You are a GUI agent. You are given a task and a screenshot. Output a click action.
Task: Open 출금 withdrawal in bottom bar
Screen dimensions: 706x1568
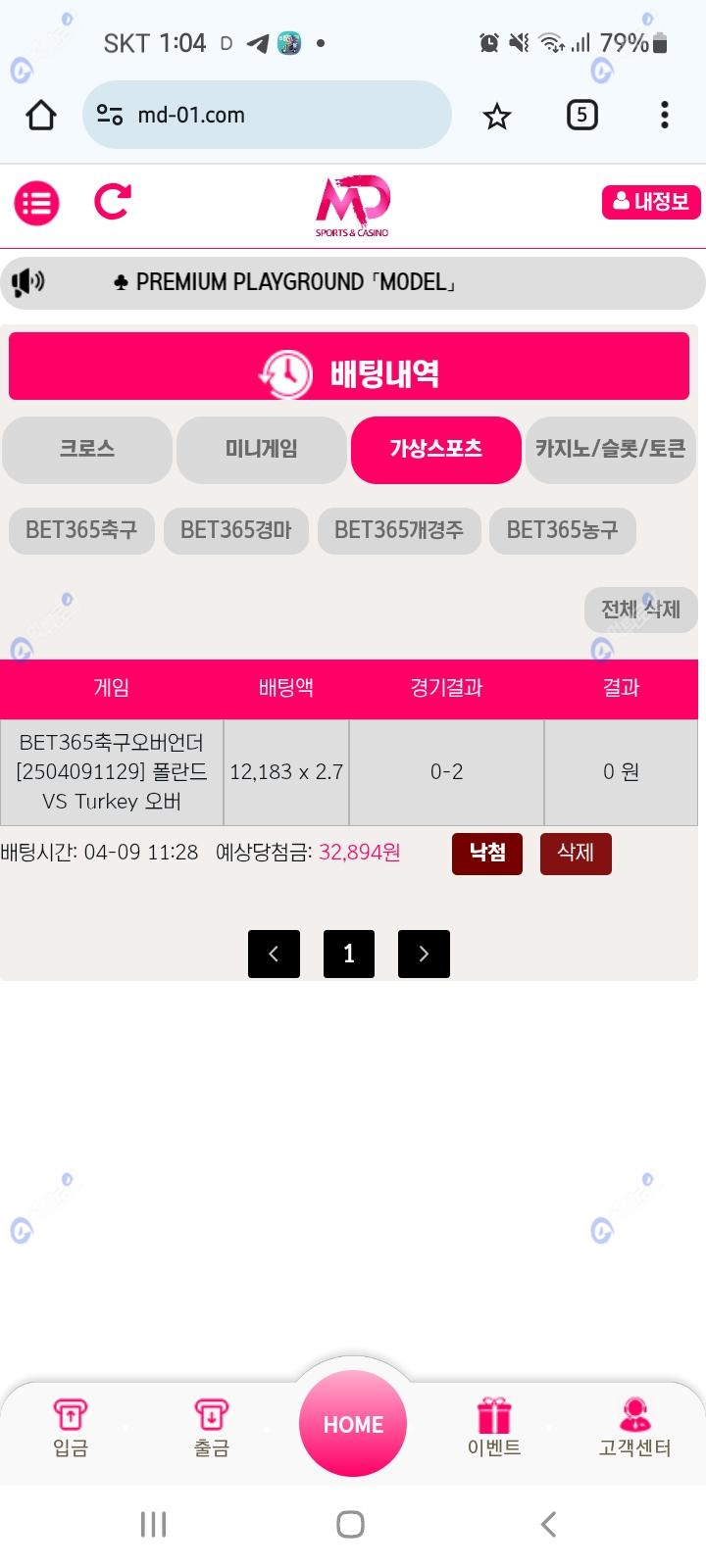pyautogui.click(x=212, y=1428)
